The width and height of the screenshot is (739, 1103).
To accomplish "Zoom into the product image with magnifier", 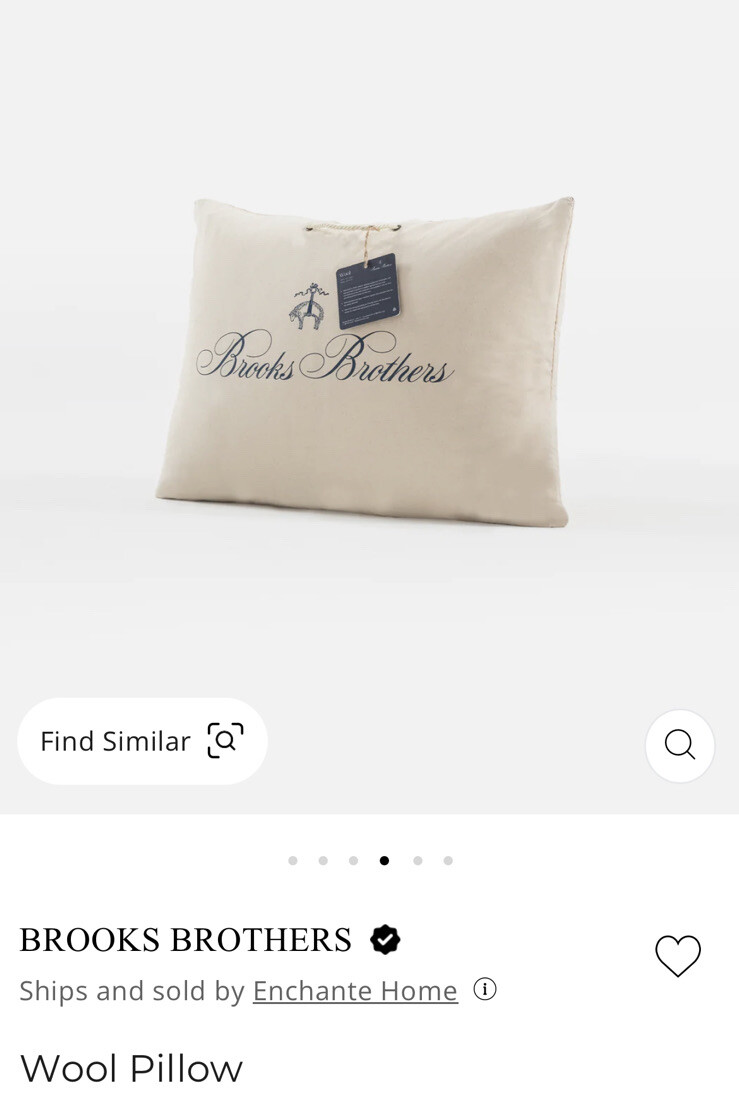I will click(x=680, y=745).
